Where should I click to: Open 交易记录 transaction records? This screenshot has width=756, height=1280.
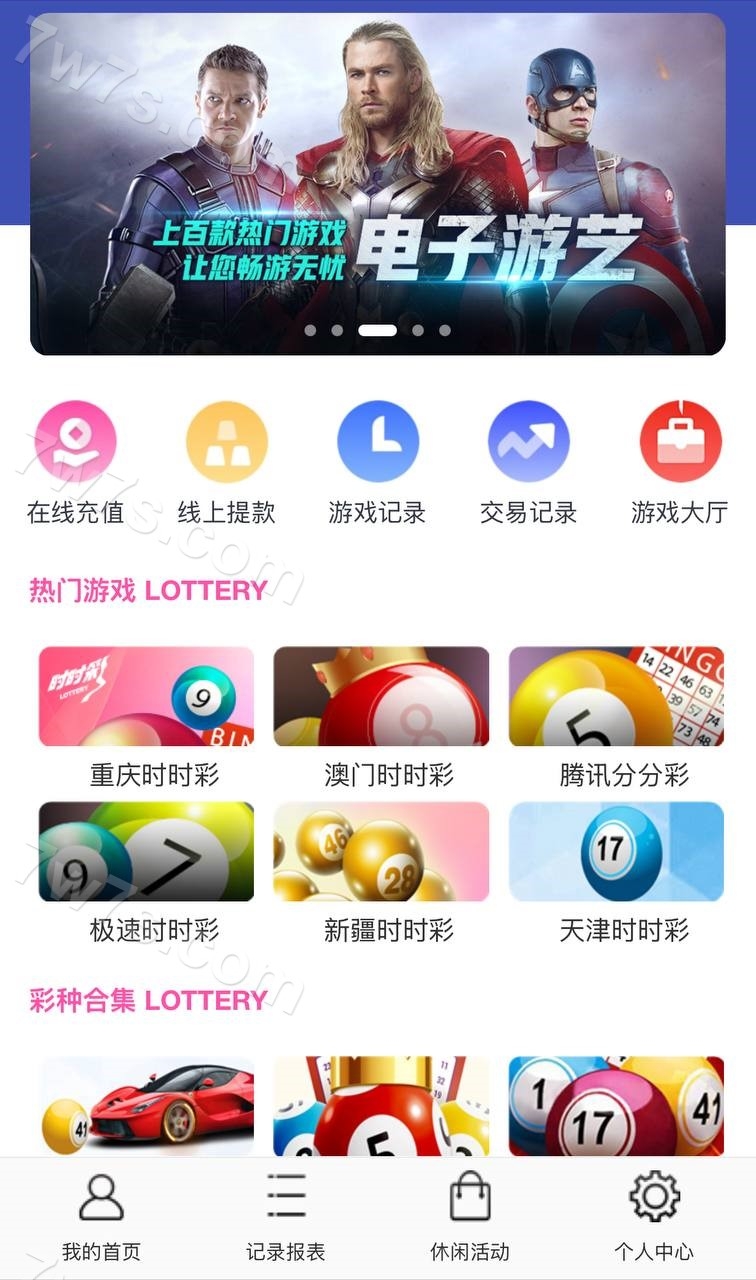(529, 442)
